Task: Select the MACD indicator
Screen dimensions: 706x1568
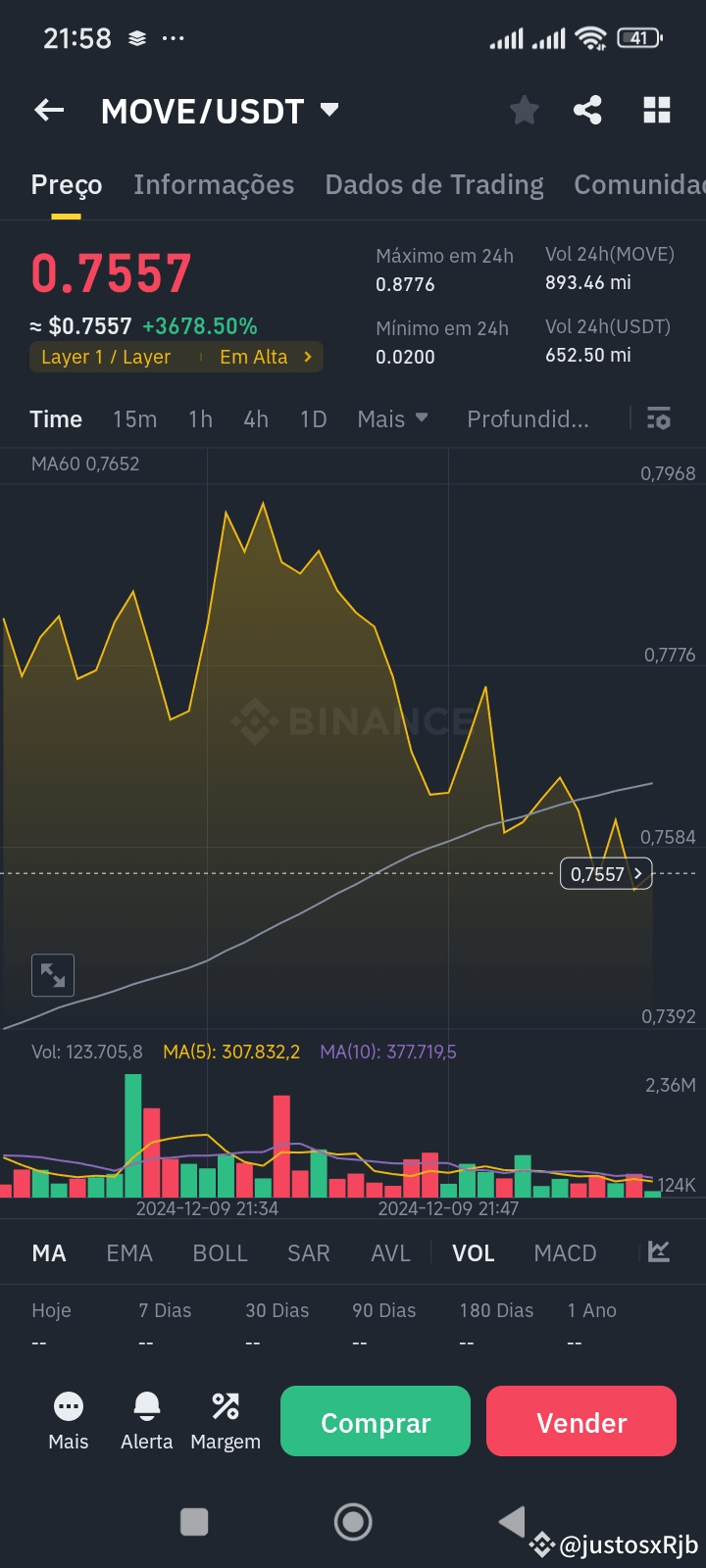Action: (565, 1253)
